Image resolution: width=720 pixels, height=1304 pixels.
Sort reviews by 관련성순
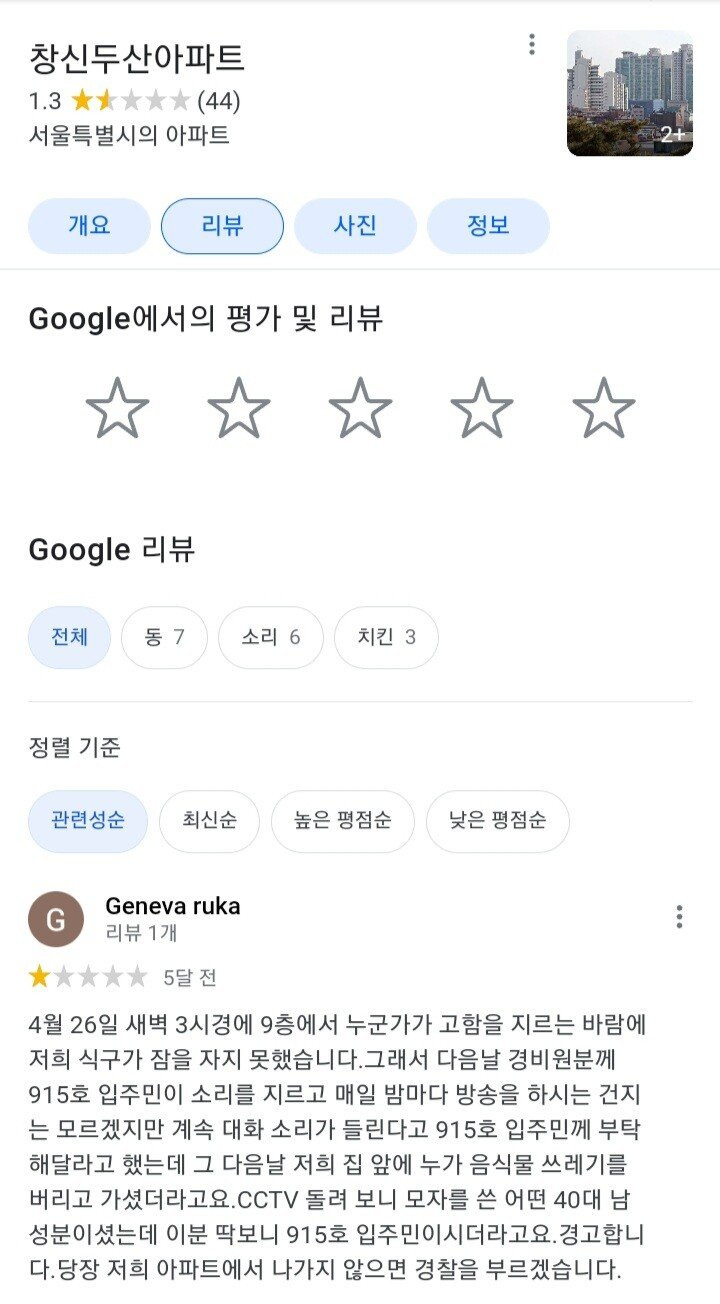point(88,821)
